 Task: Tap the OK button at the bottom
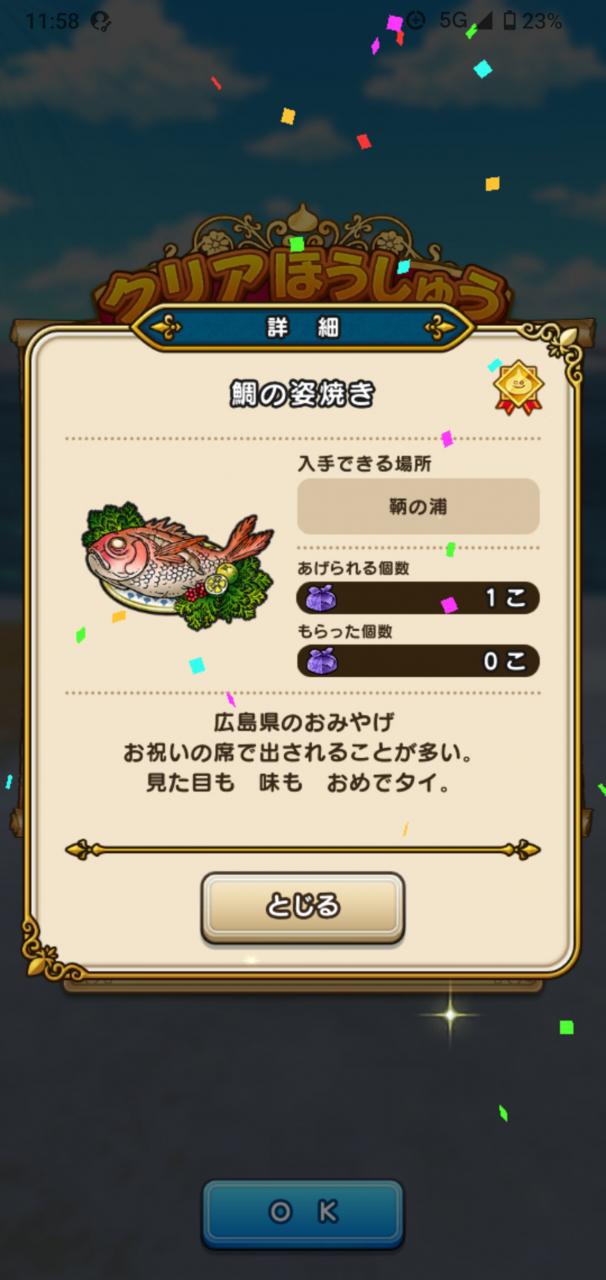coord(302,1212)
